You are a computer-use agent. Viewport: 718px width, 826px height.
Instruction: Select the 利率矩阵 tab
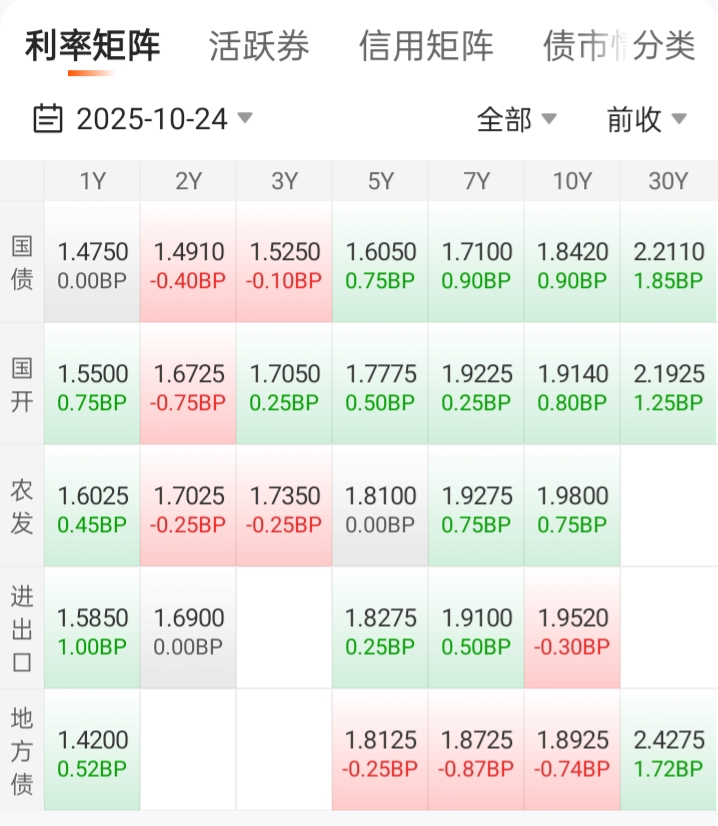(x=92, y=46)
